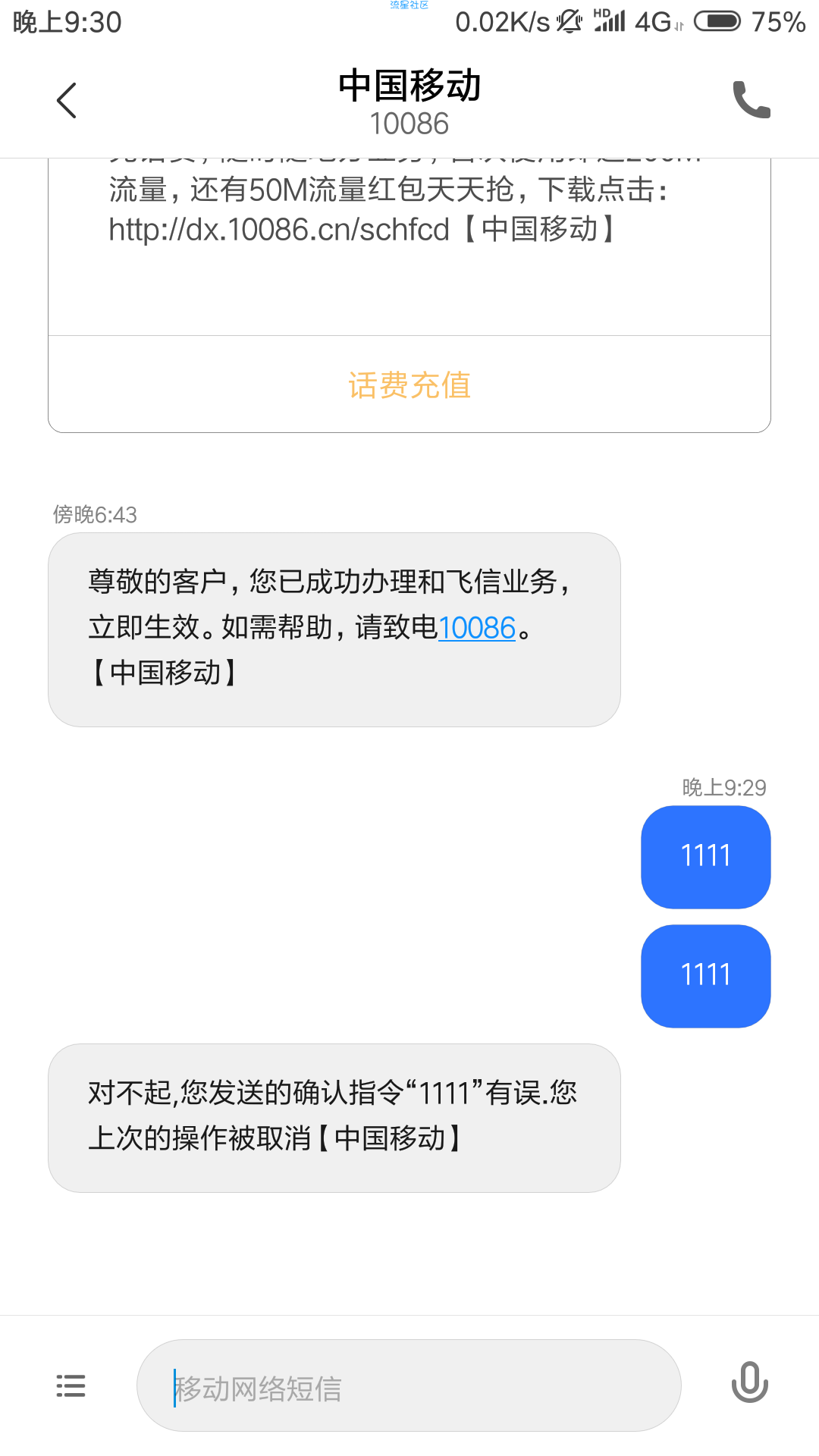The height and width of the screenshot is (1456, 819).
Task: Open the menu list icon beside the input
Action: point(71,1385)
